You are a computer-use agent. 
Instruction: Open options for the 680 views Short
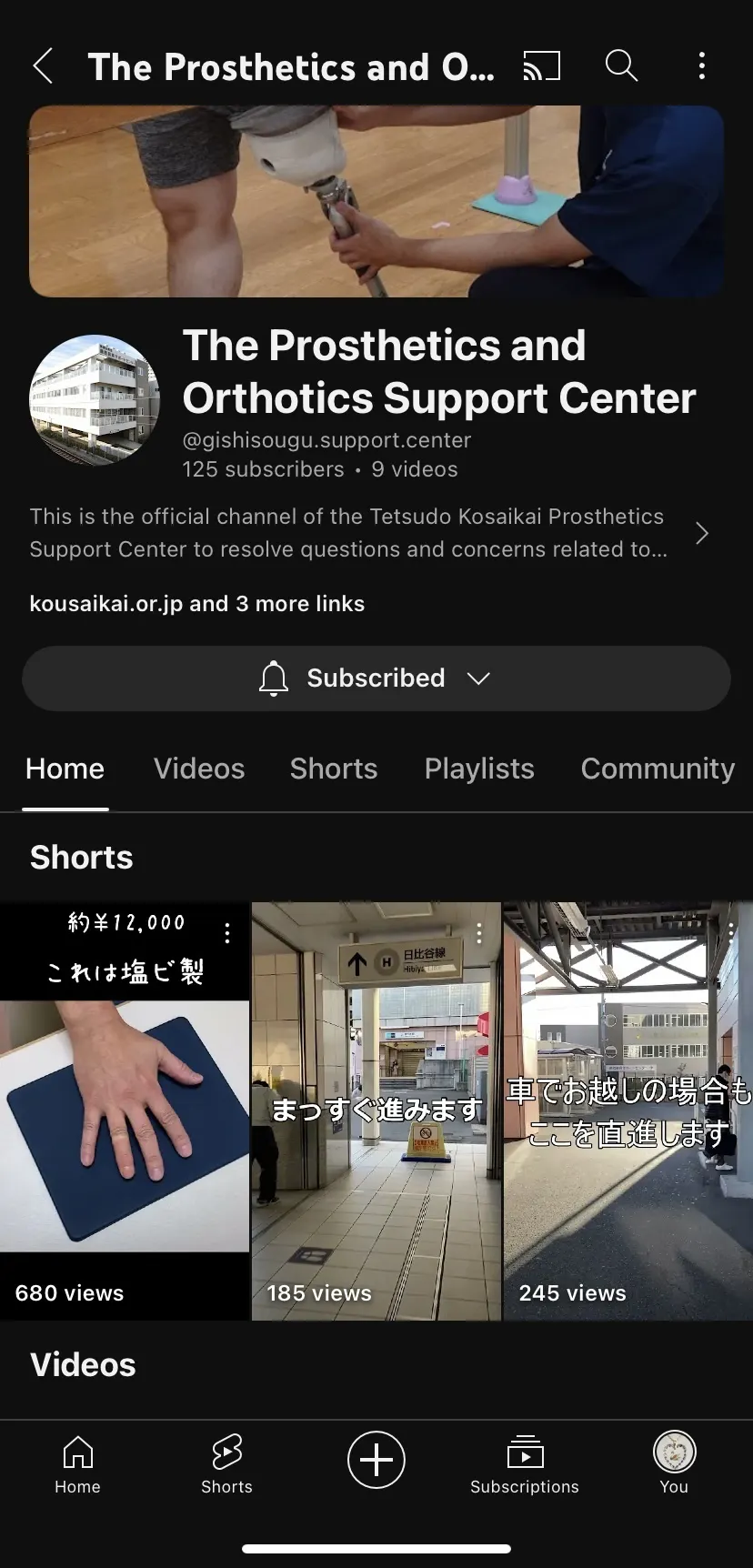(227, 932)
